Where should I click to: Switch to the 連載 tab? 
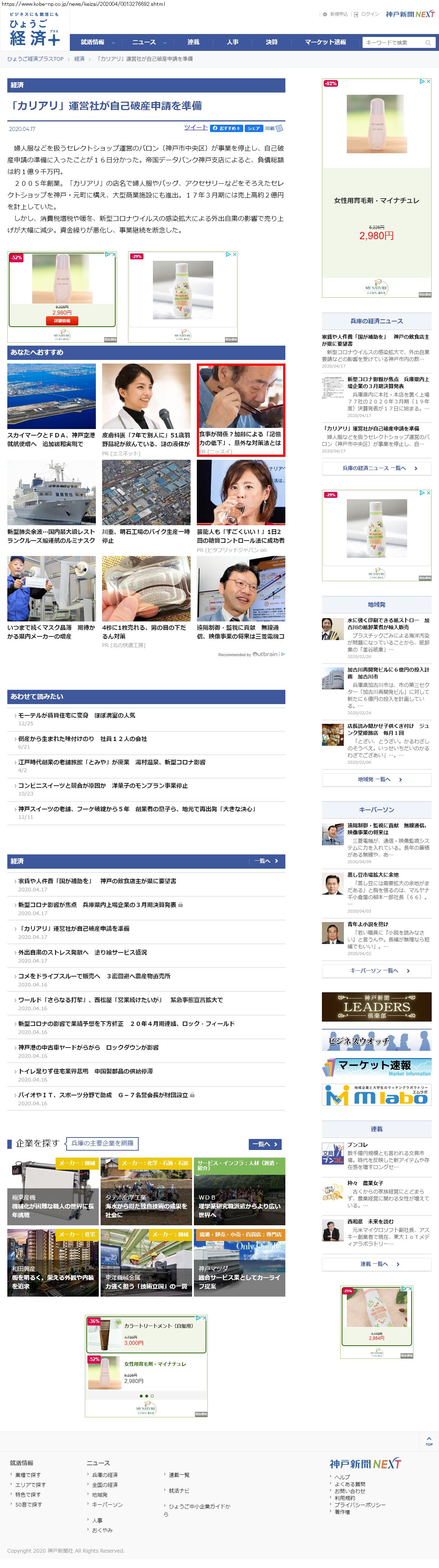coord(193,42)
